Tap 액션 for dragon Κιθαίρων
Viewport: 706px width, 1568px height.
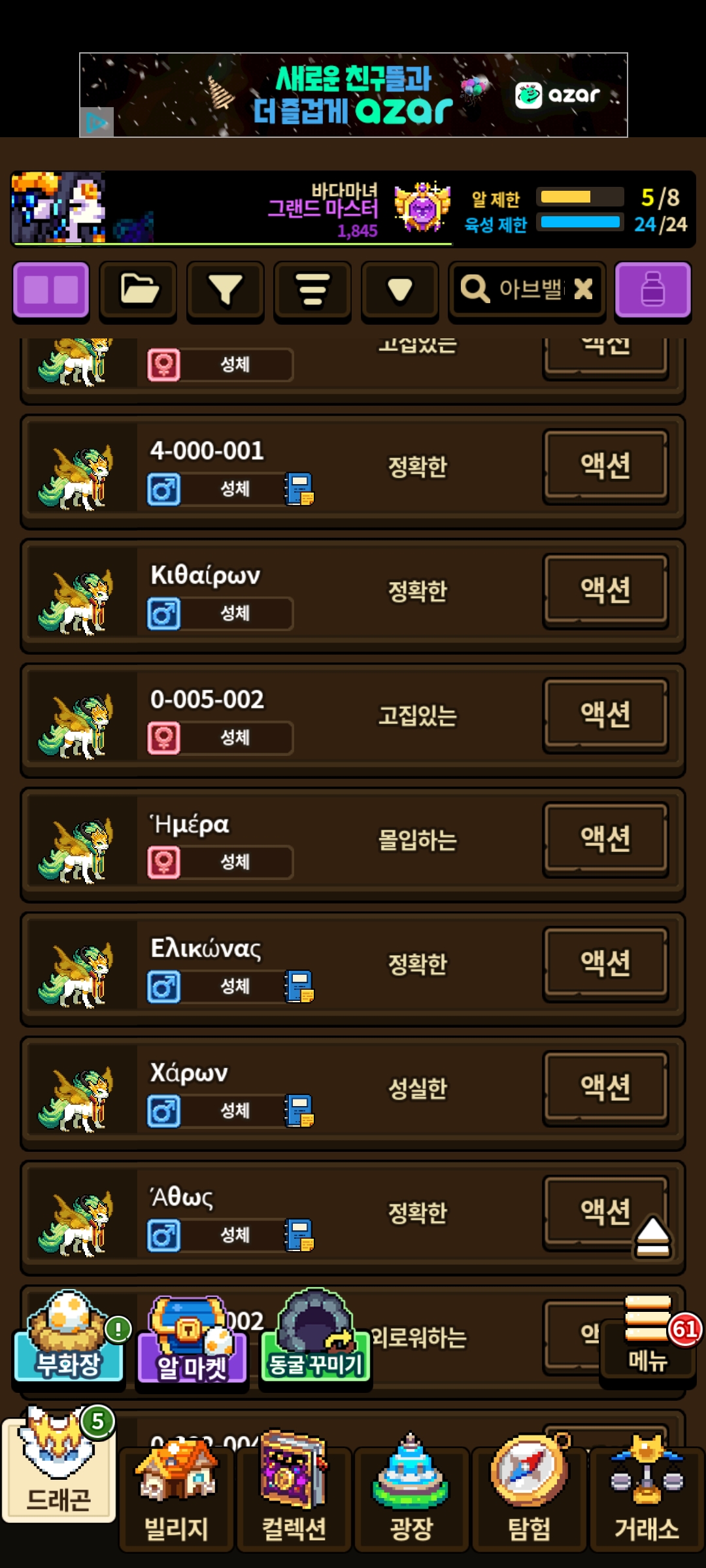click(x=605, y=591)
